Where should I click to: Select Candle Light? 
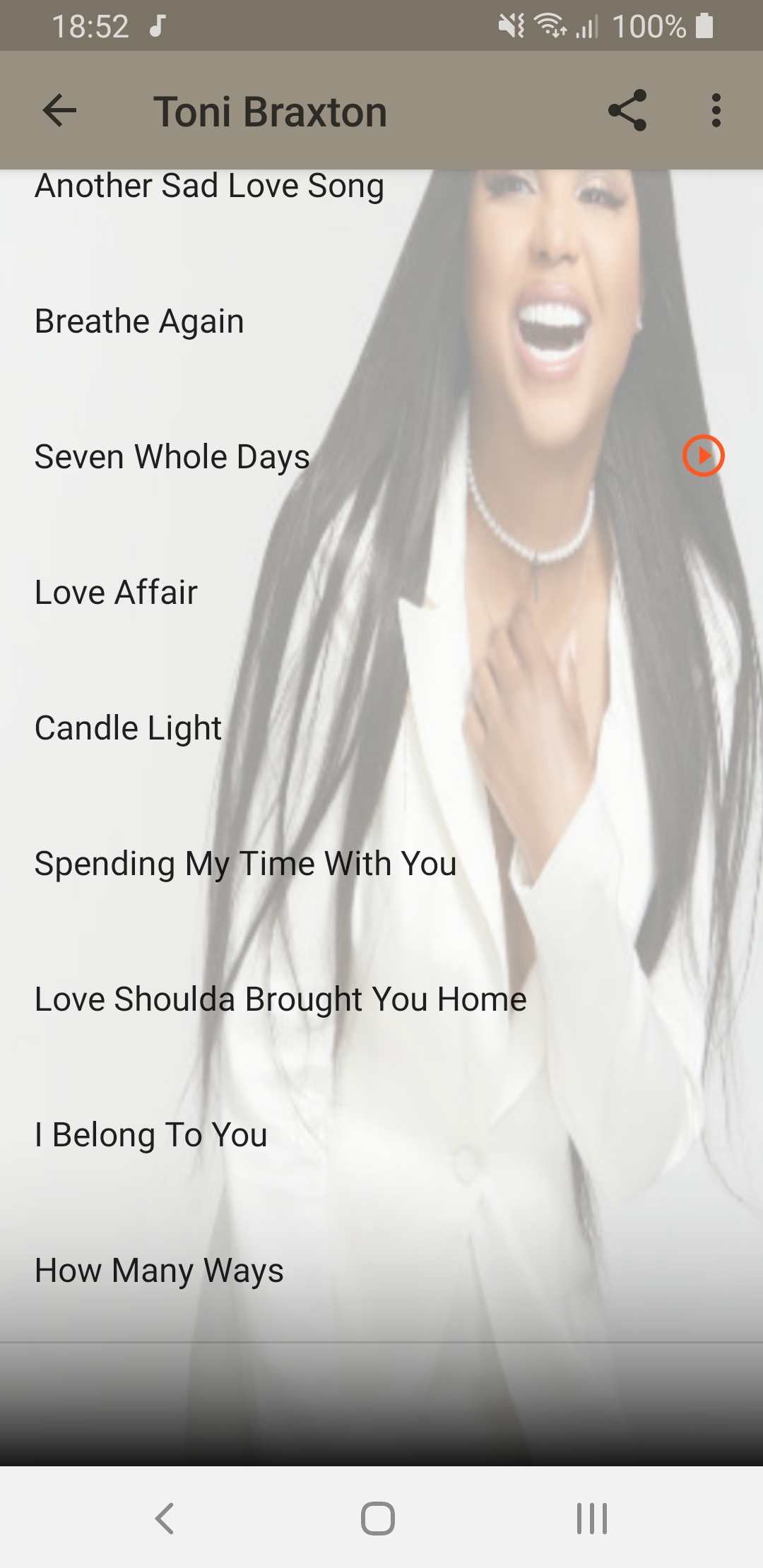click(x=127, y=727)
